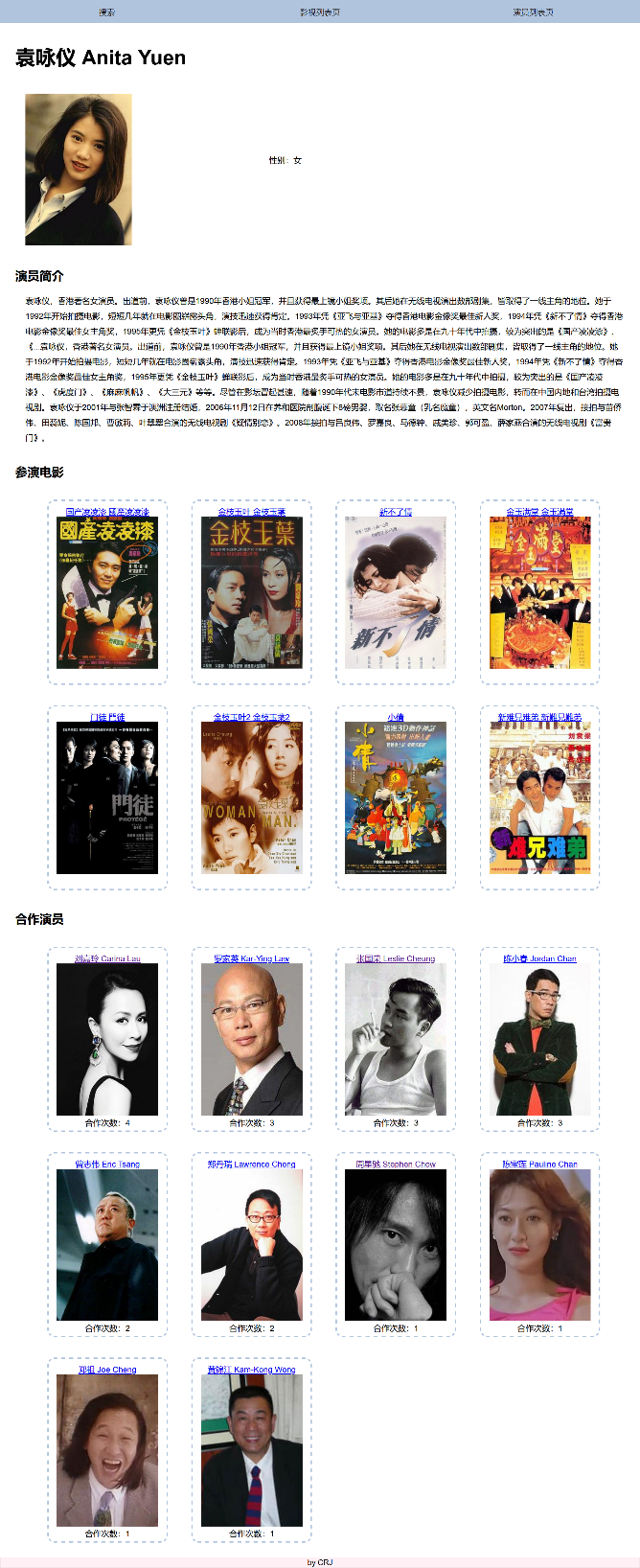The width and height of the screenshot is (640, 1568).
Task: Open the 金枝玉叶 movie link
Action: (251, 512)
